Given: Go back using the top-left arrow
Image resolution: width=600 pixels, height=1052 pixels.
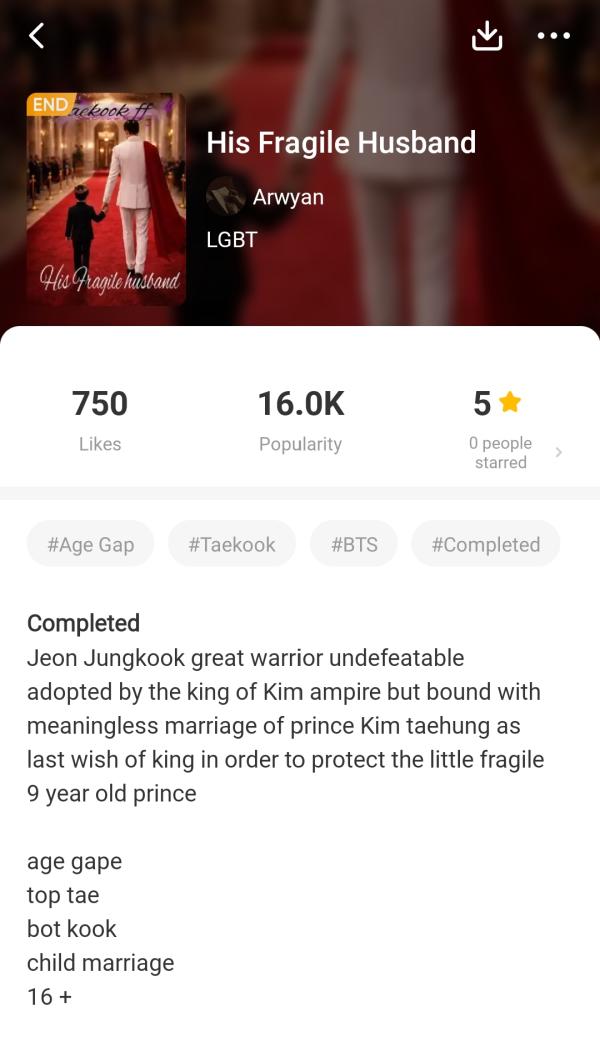Looking at the screenshot, I should (37, 36).
